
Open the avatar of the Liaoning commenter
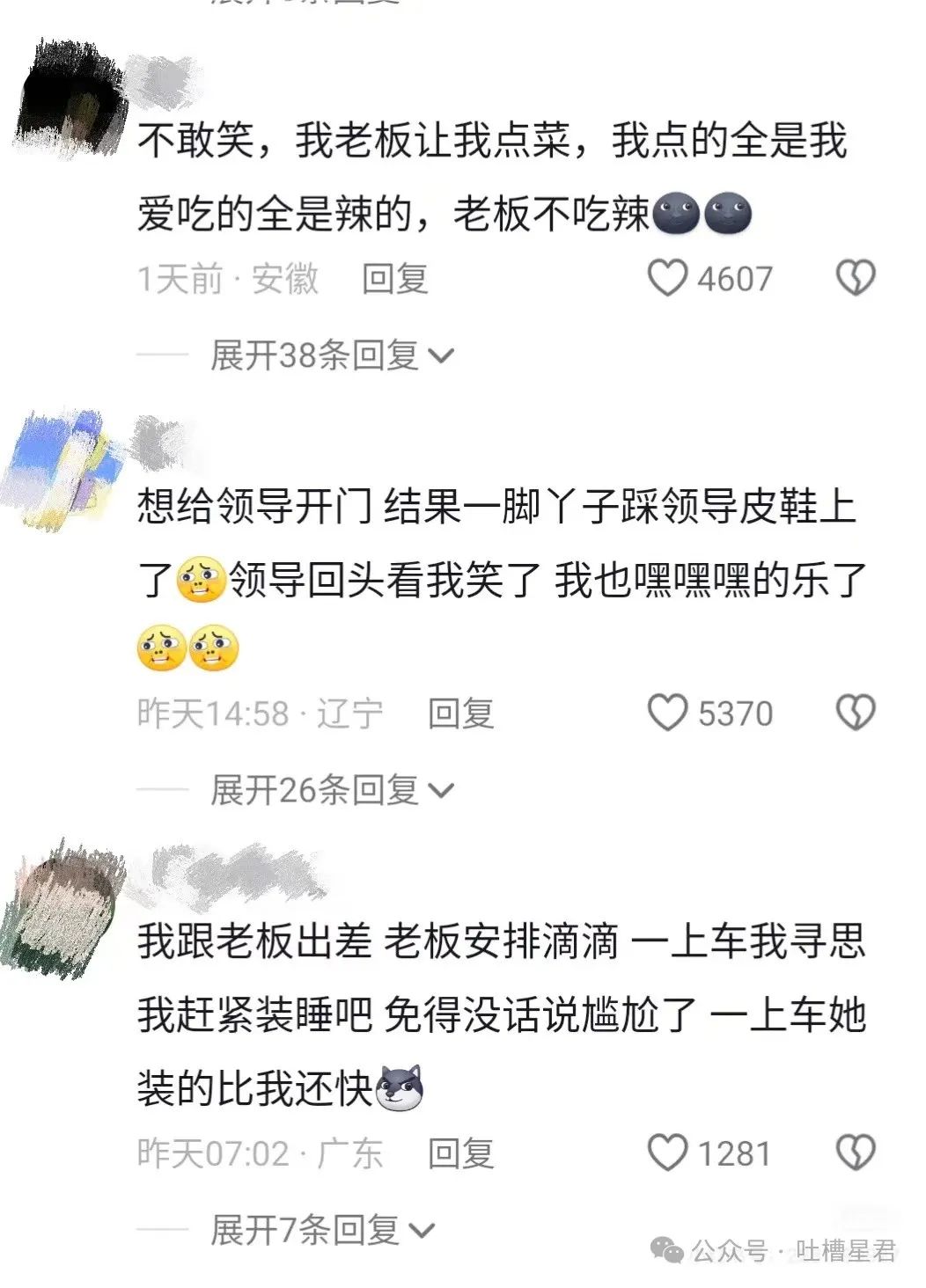tap(62, 470)
